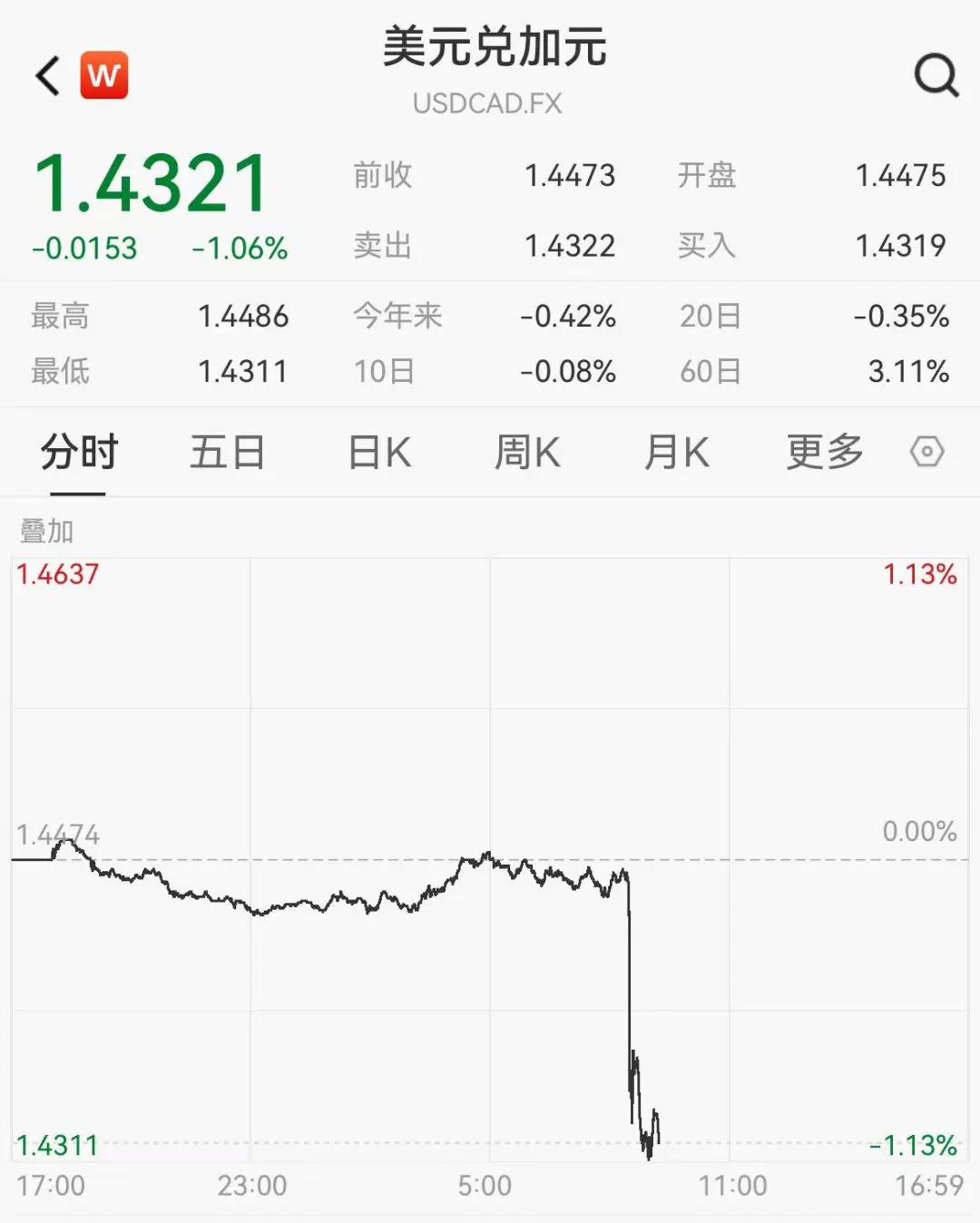
Task: Switch to the 五日 five-day tab
Action: tap(227, 451)
